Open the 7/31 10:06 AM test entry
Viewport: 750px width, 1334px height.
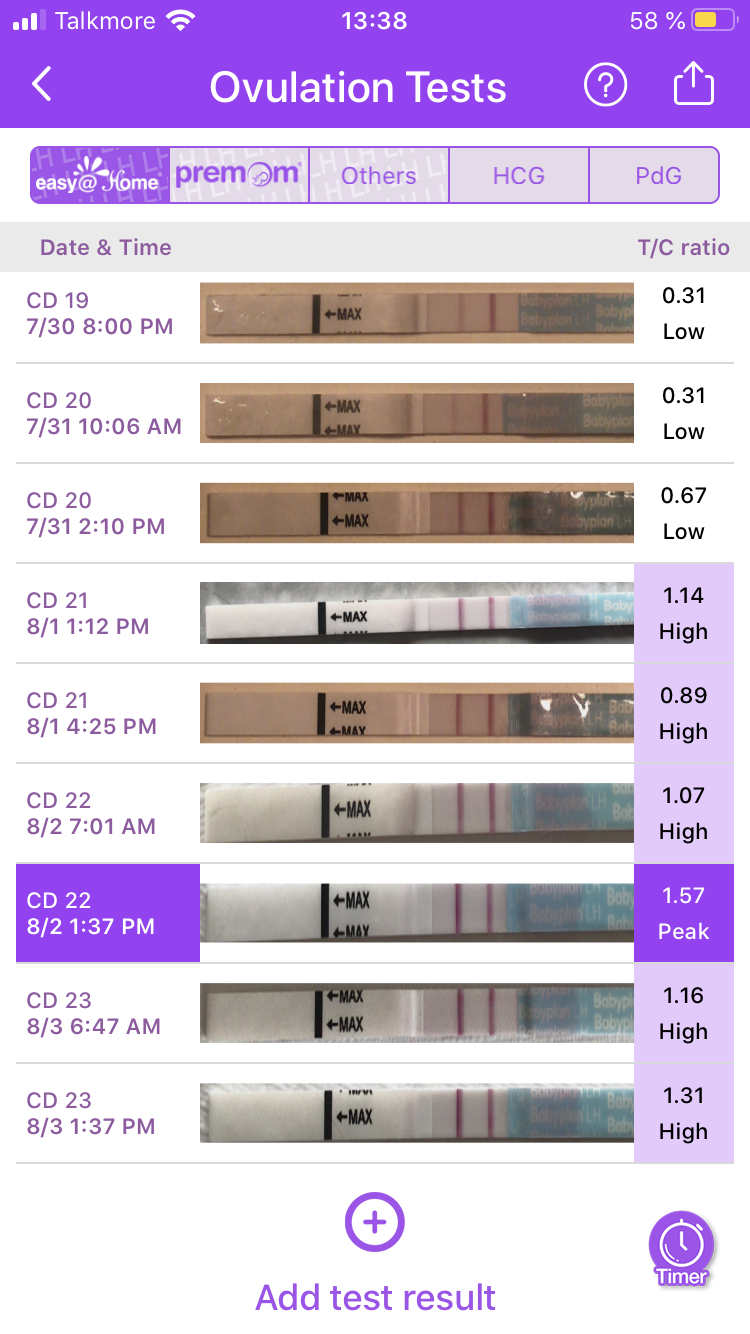coord(374,413)
